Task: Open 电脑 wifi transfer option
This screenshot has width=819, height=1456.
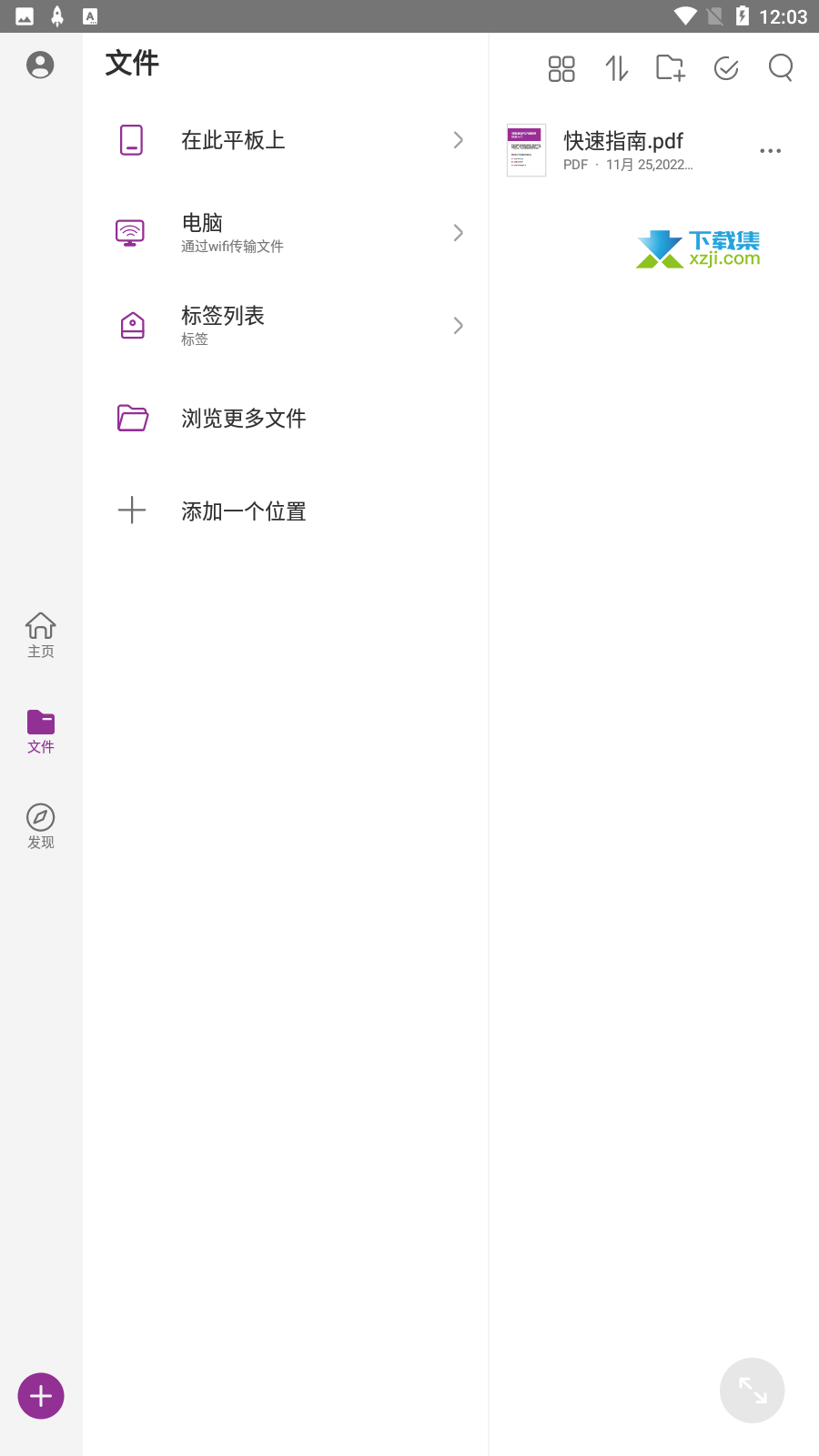Action: [286, 233]
